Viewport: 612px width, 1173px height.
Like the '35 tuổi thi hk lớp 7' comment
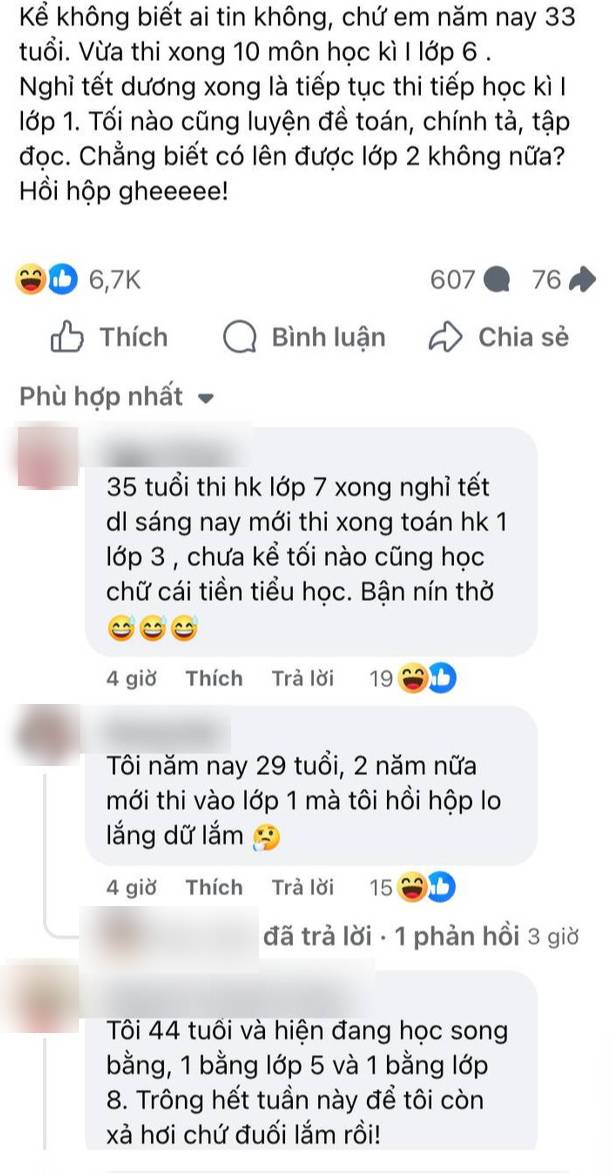click(213, 679)
